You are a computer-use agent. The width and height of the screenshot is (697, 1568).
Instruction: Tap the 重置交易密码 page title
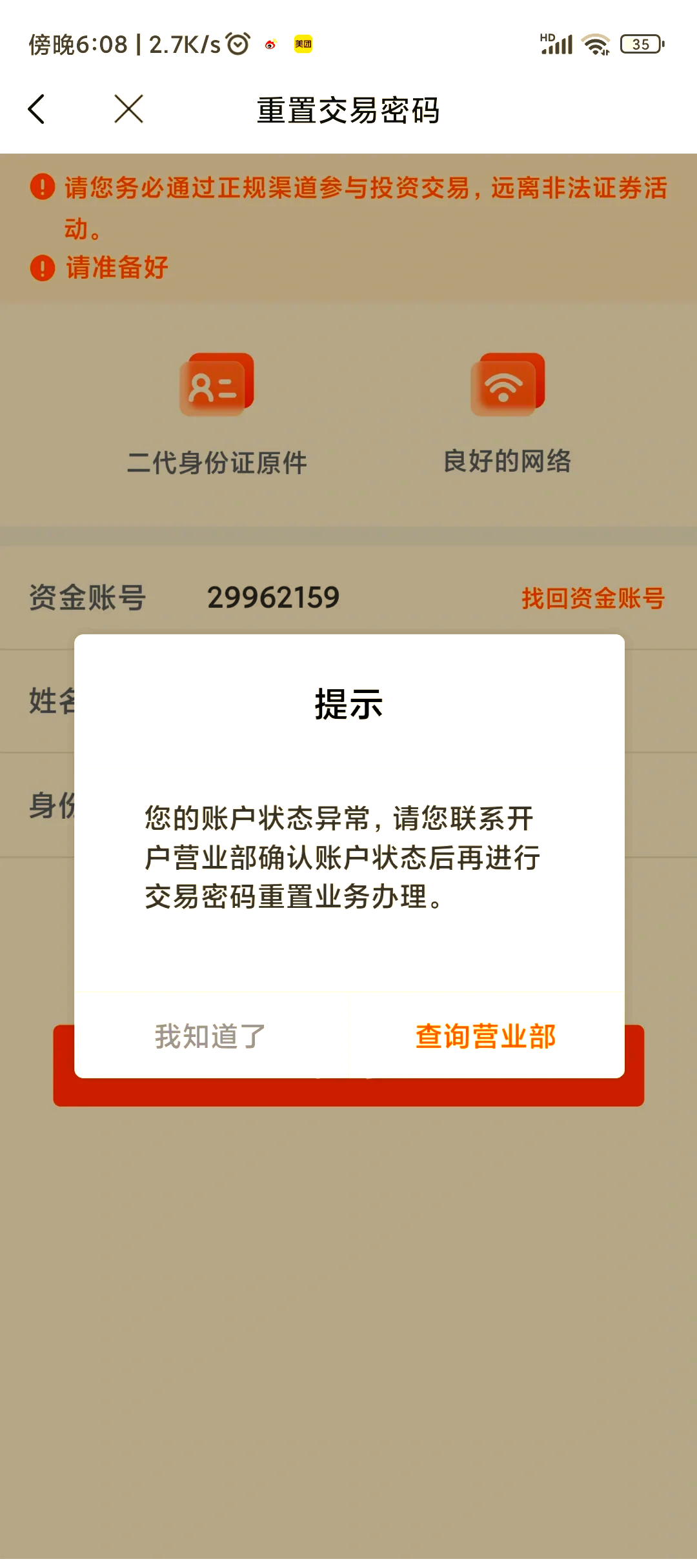point(347,110)
